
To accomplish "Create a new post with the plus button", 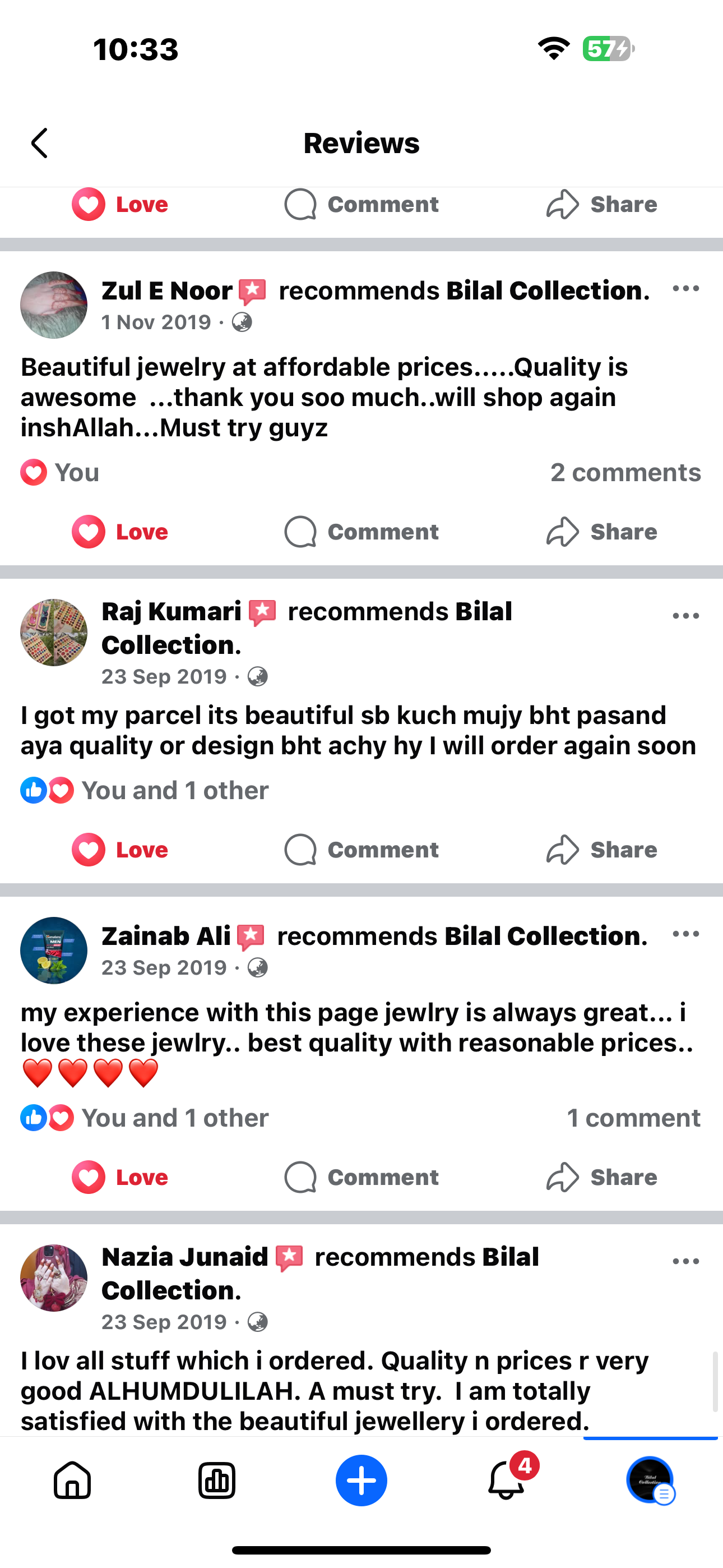I will [x=361, y=1481].
